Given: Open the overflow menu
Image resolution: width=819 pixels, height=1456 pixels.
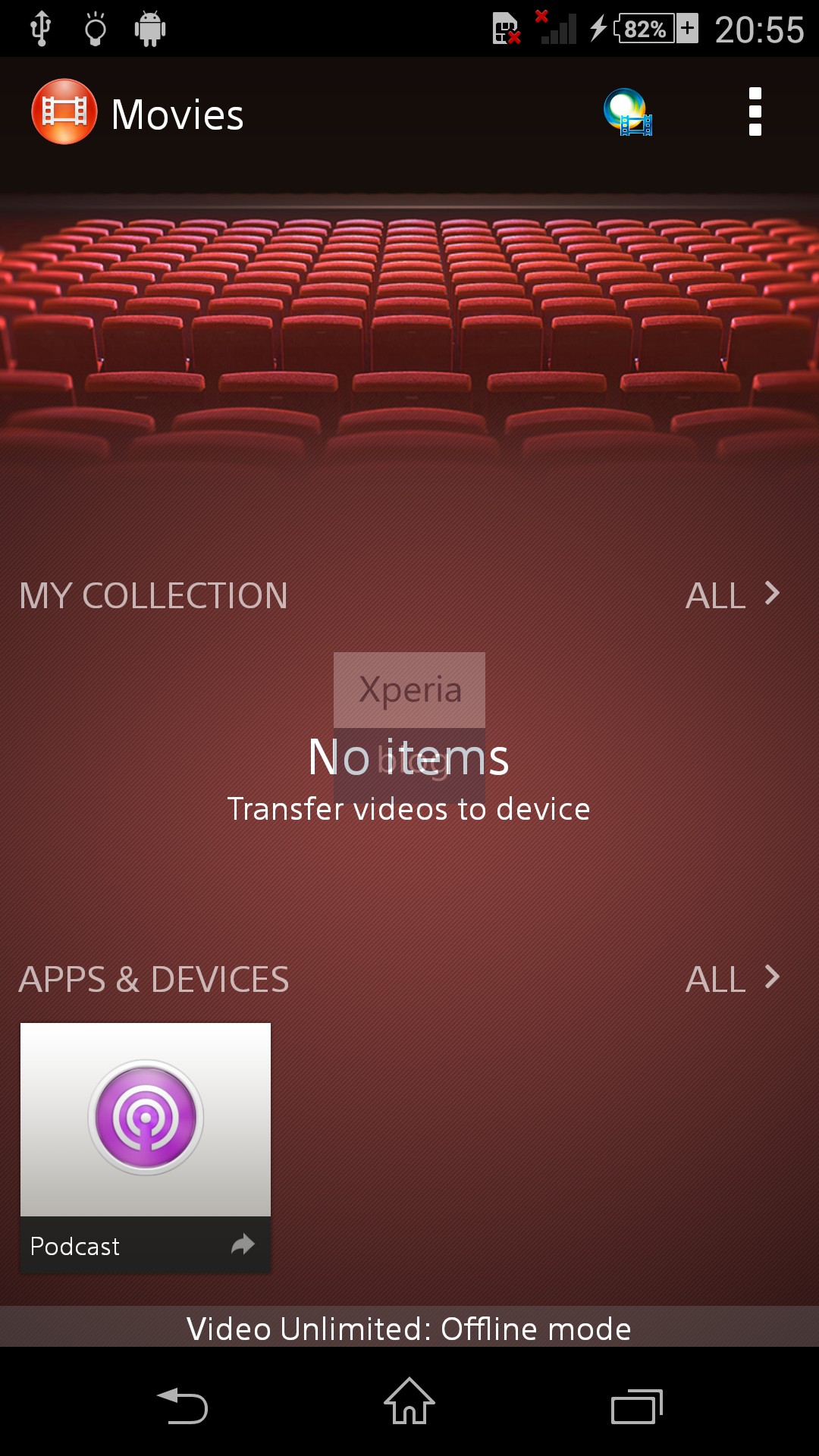Looking at the screenshot, I should pyautogui.click(x=755, y=112).
